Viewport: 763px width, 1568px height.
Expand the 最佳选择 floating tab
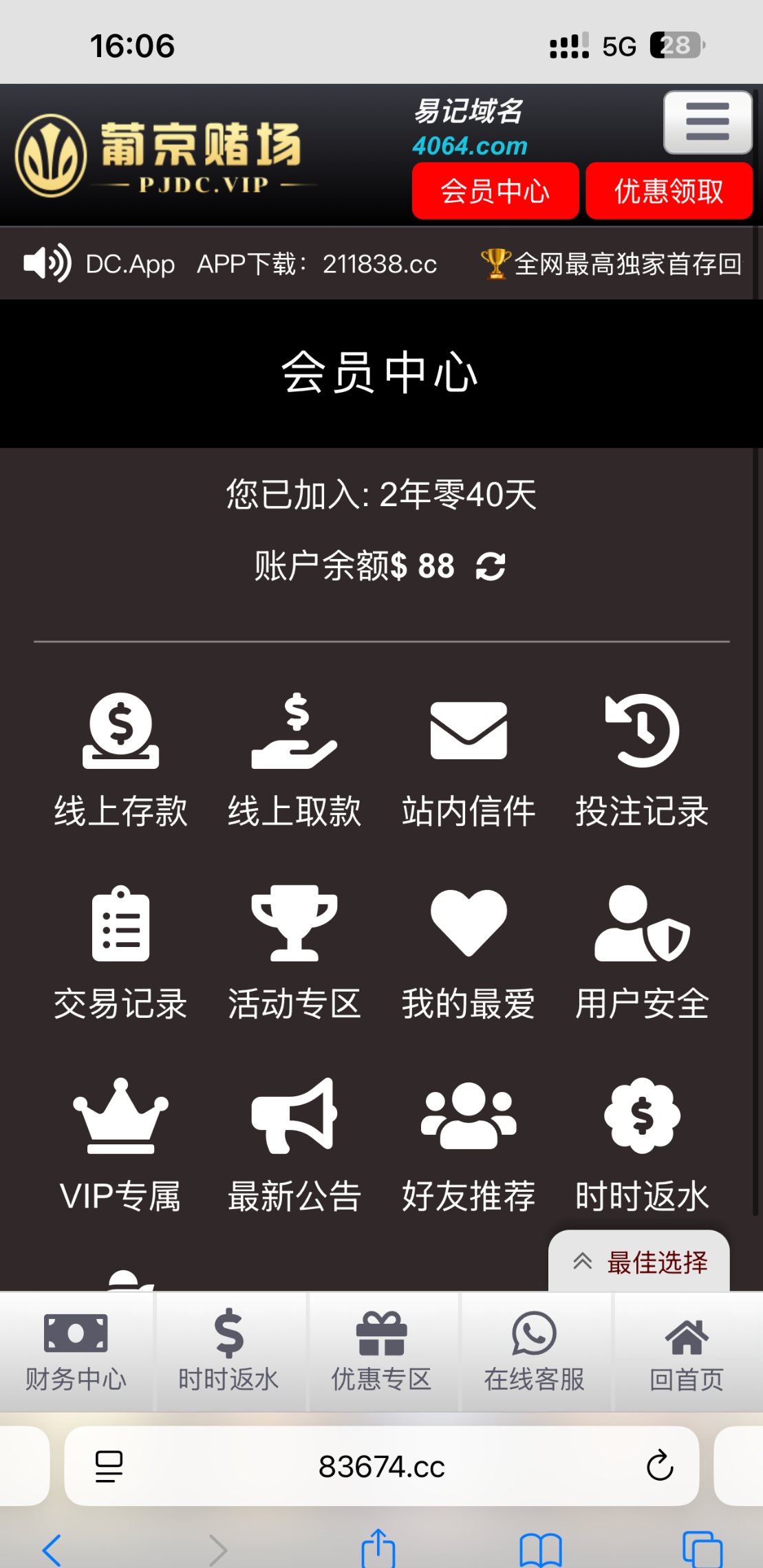click(640, 1262)
